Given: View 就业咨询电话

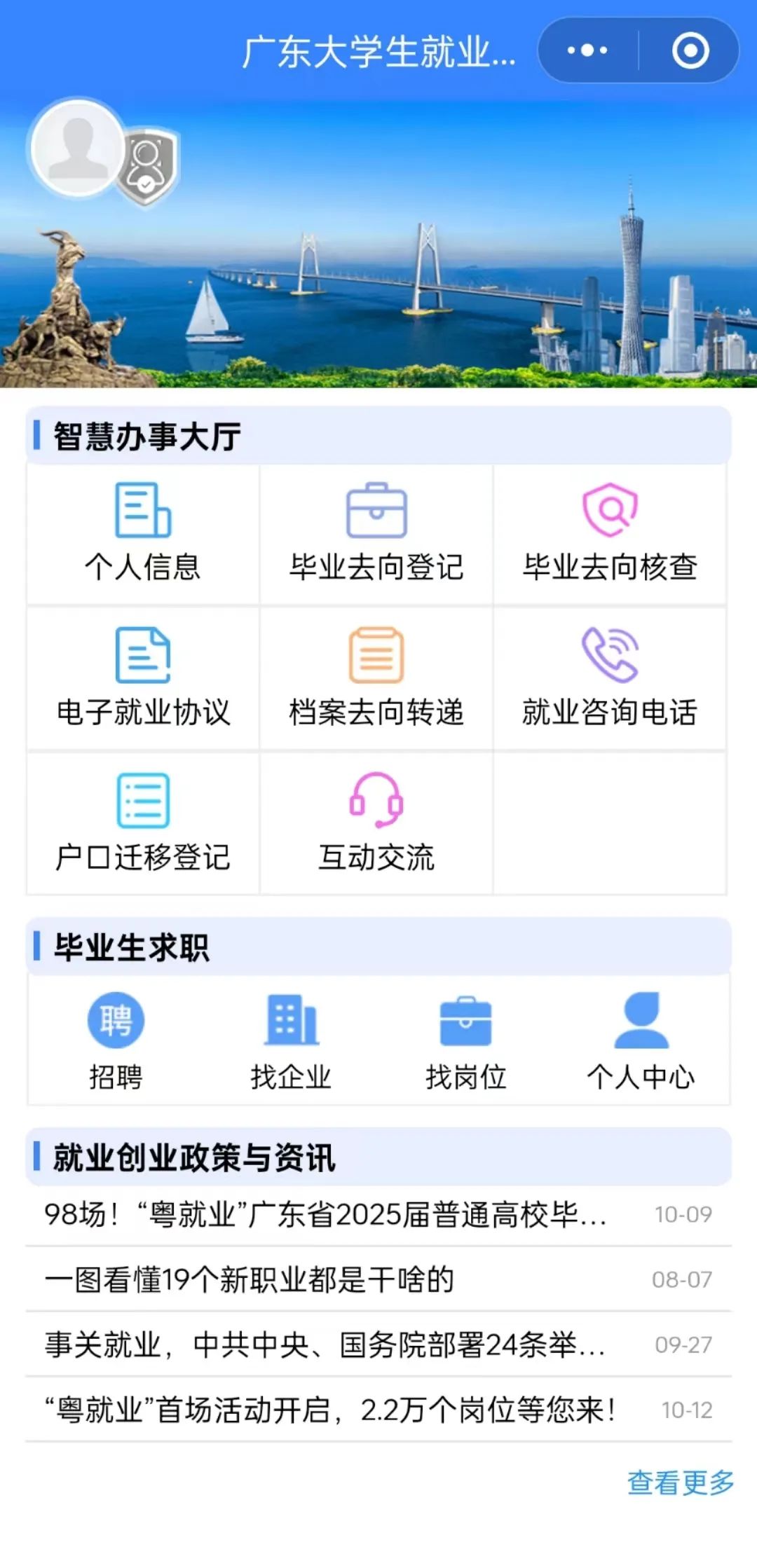Looking at the screenshot, I should click(x=610, y=678).
